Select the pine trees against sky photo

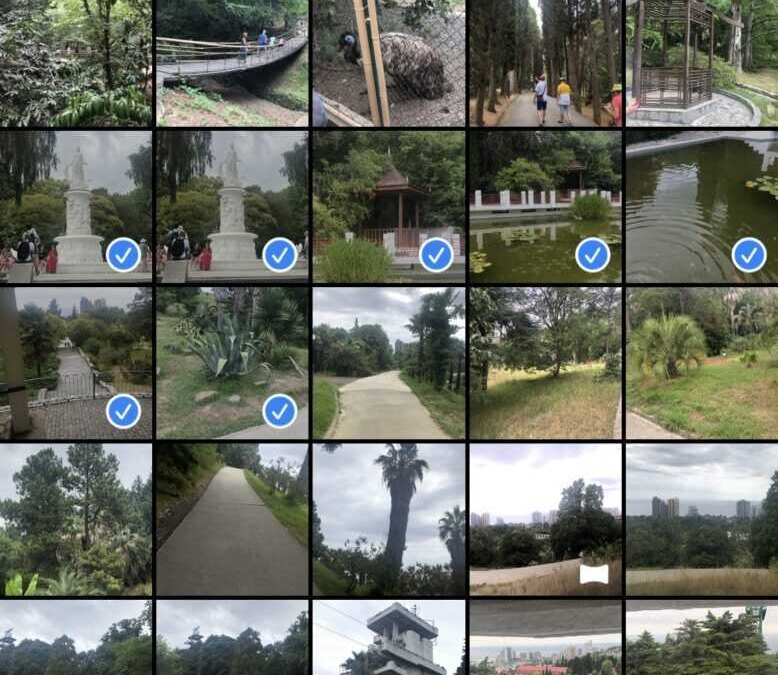pos(76,520)
